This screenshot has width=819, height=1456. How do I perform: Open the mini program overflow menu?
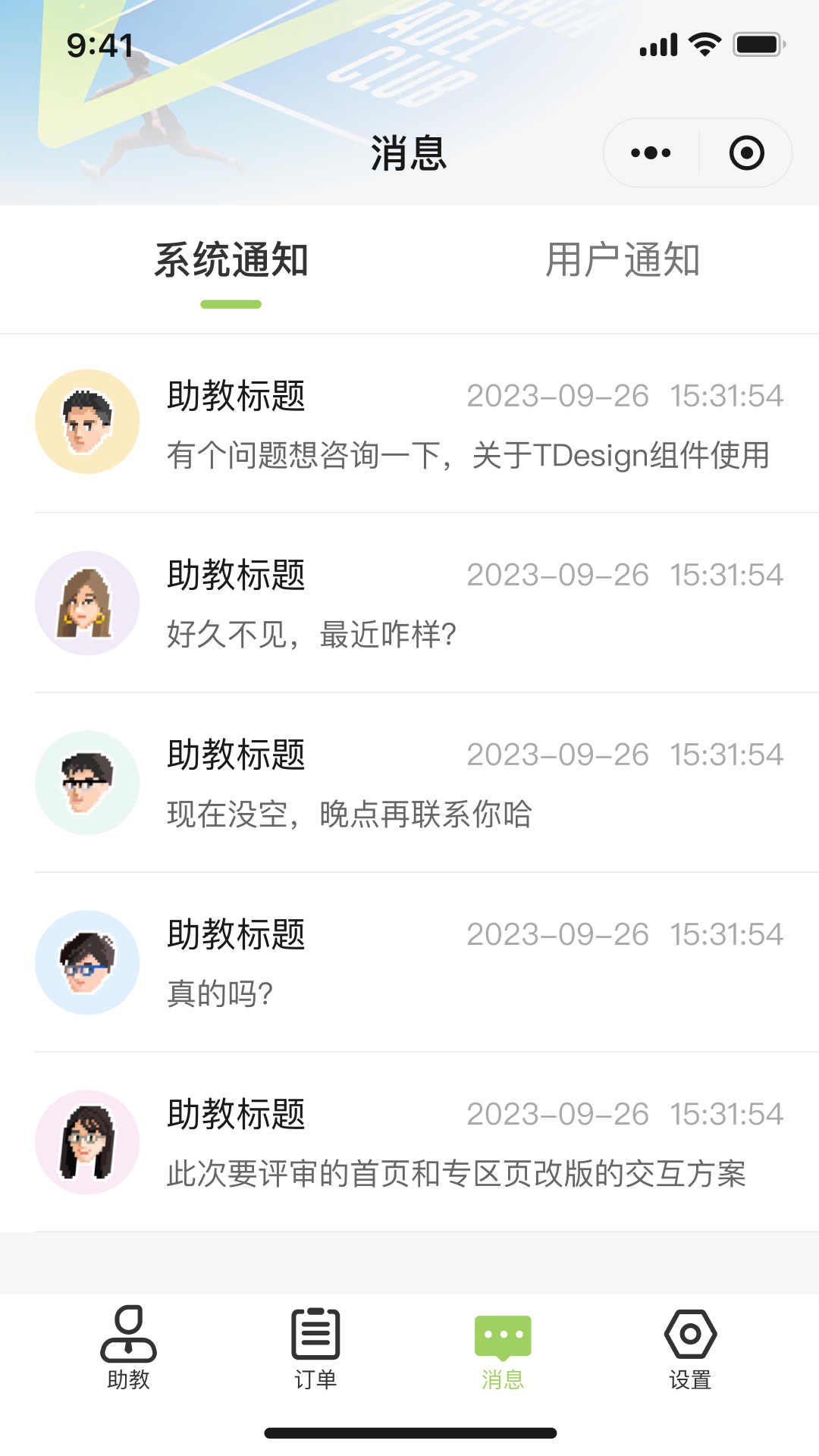(651, 153)
